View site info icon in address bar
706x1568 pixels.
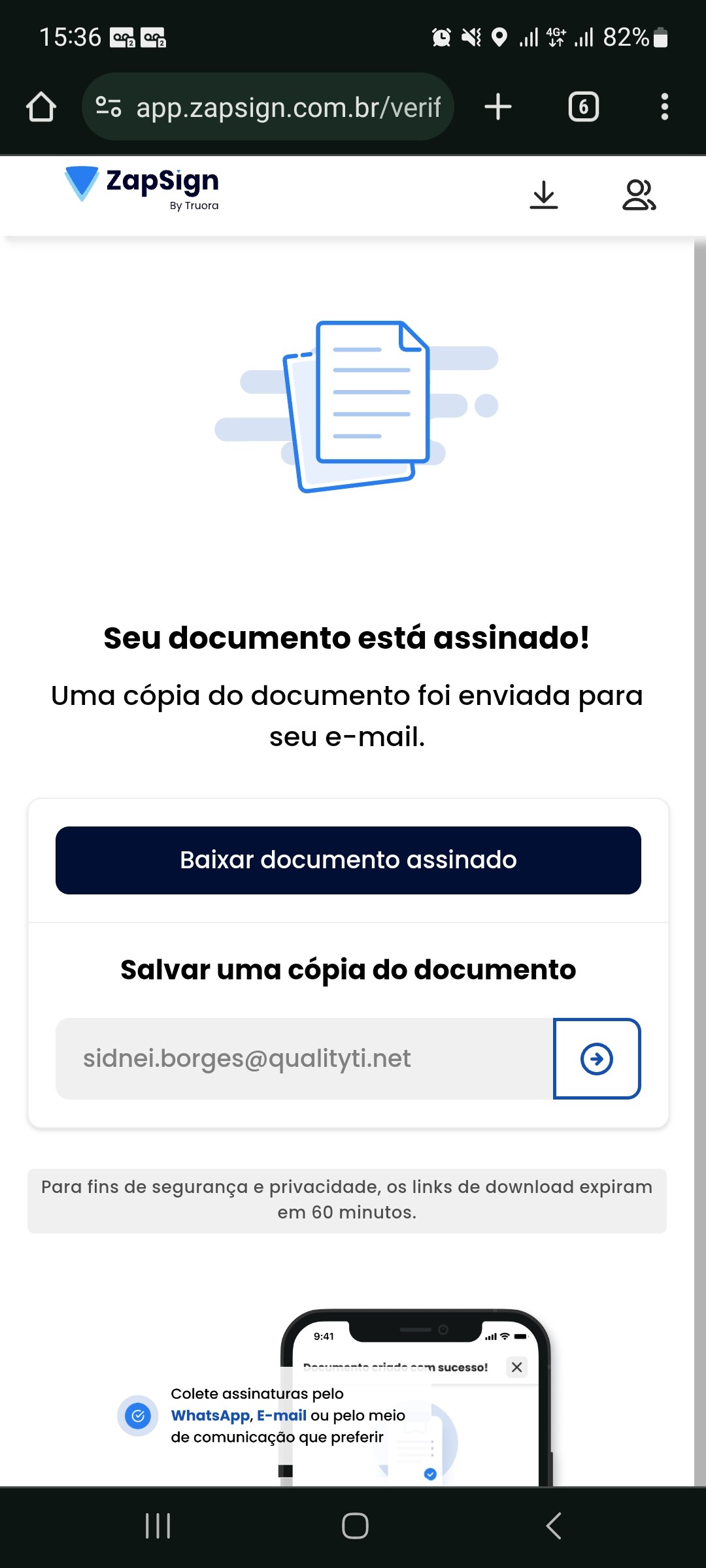click(109, 106)
